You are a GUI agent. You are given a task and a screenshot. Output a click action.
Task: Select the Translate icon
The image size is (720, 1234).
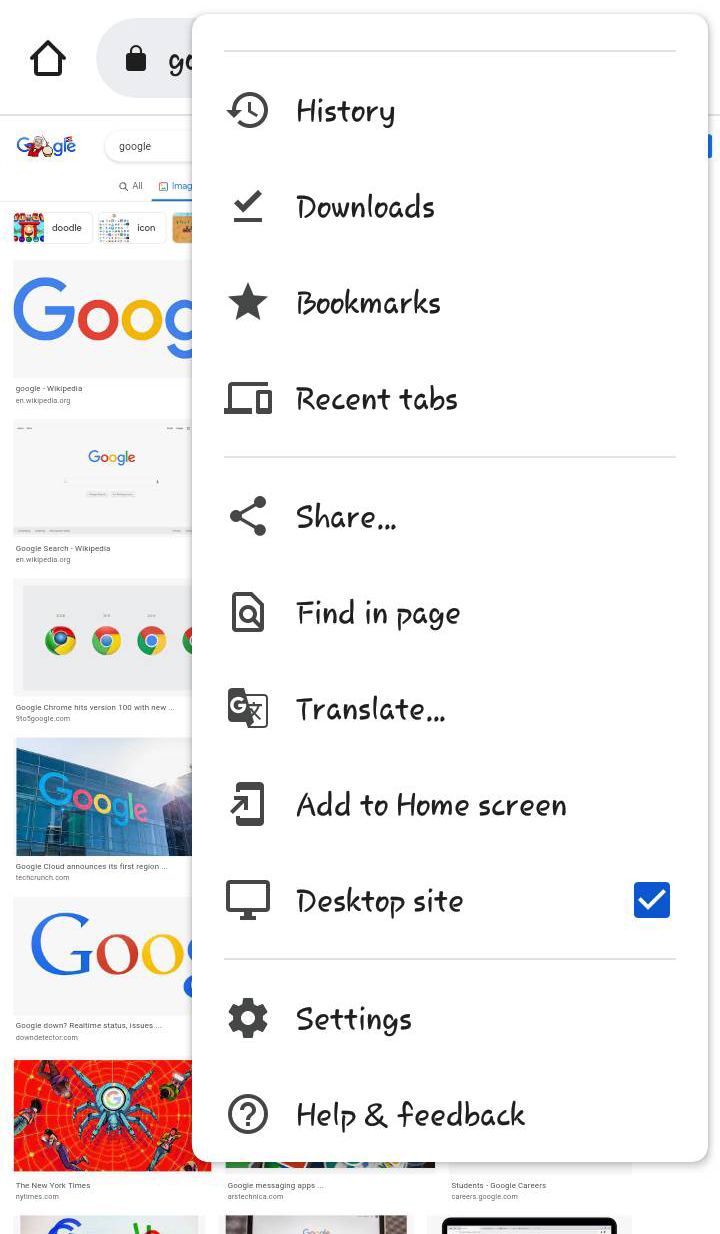click(x=248, y=708)
